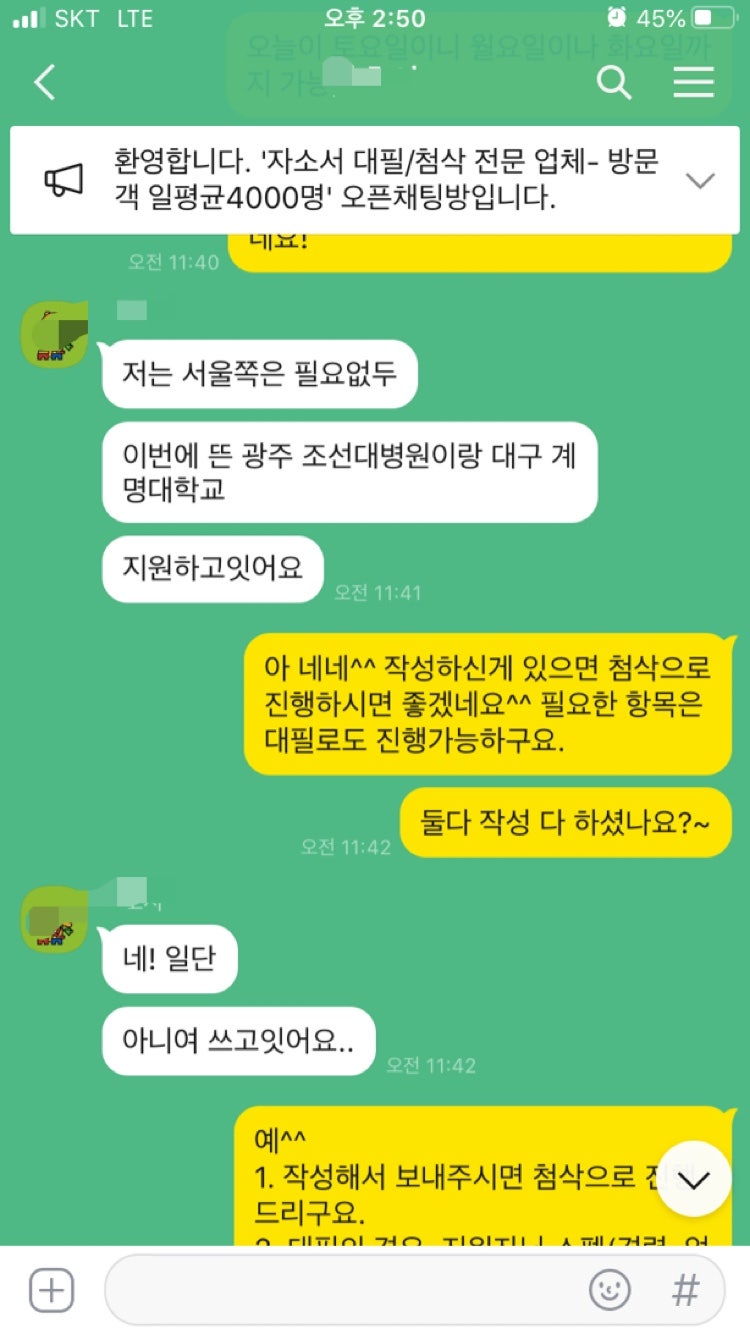Tap the hashtag search icon
The width and height of the screenshot is (750, 1334).
pyautogui.click(x=686, y=1290)
